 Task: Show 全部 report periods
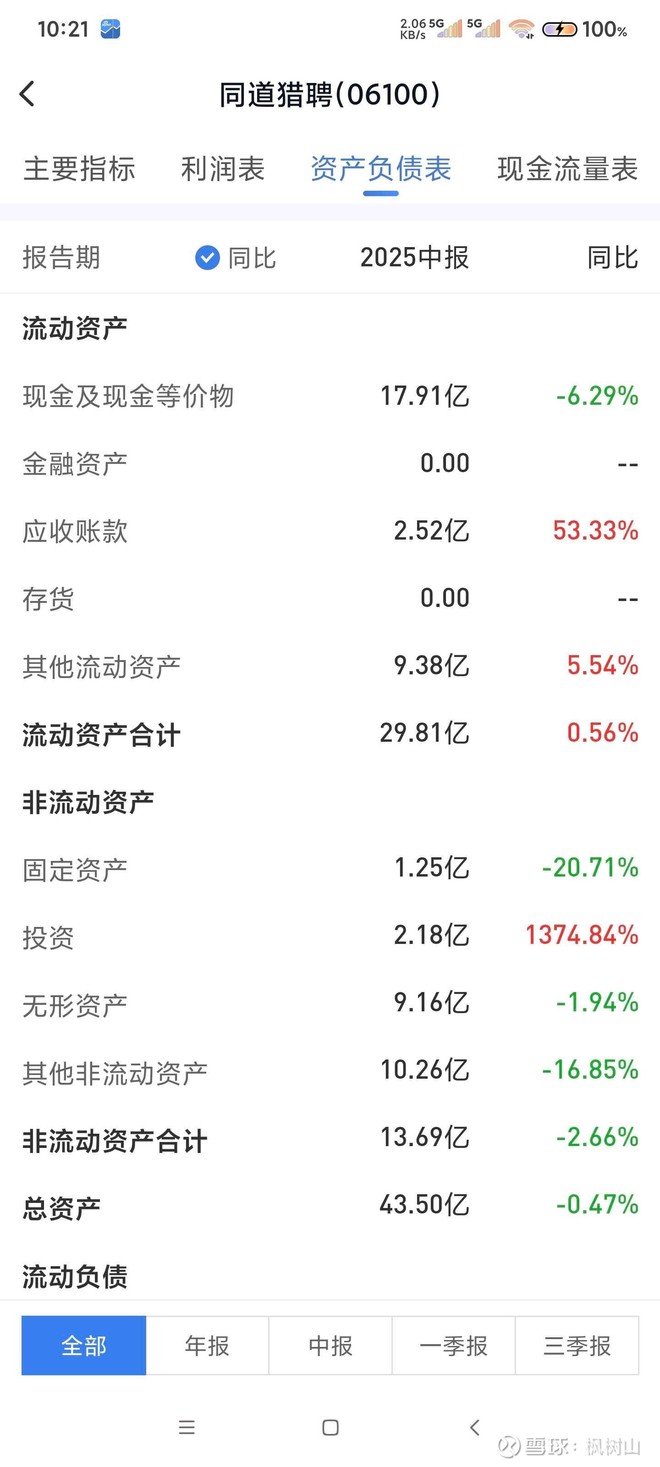click(x=84, y=1346)
